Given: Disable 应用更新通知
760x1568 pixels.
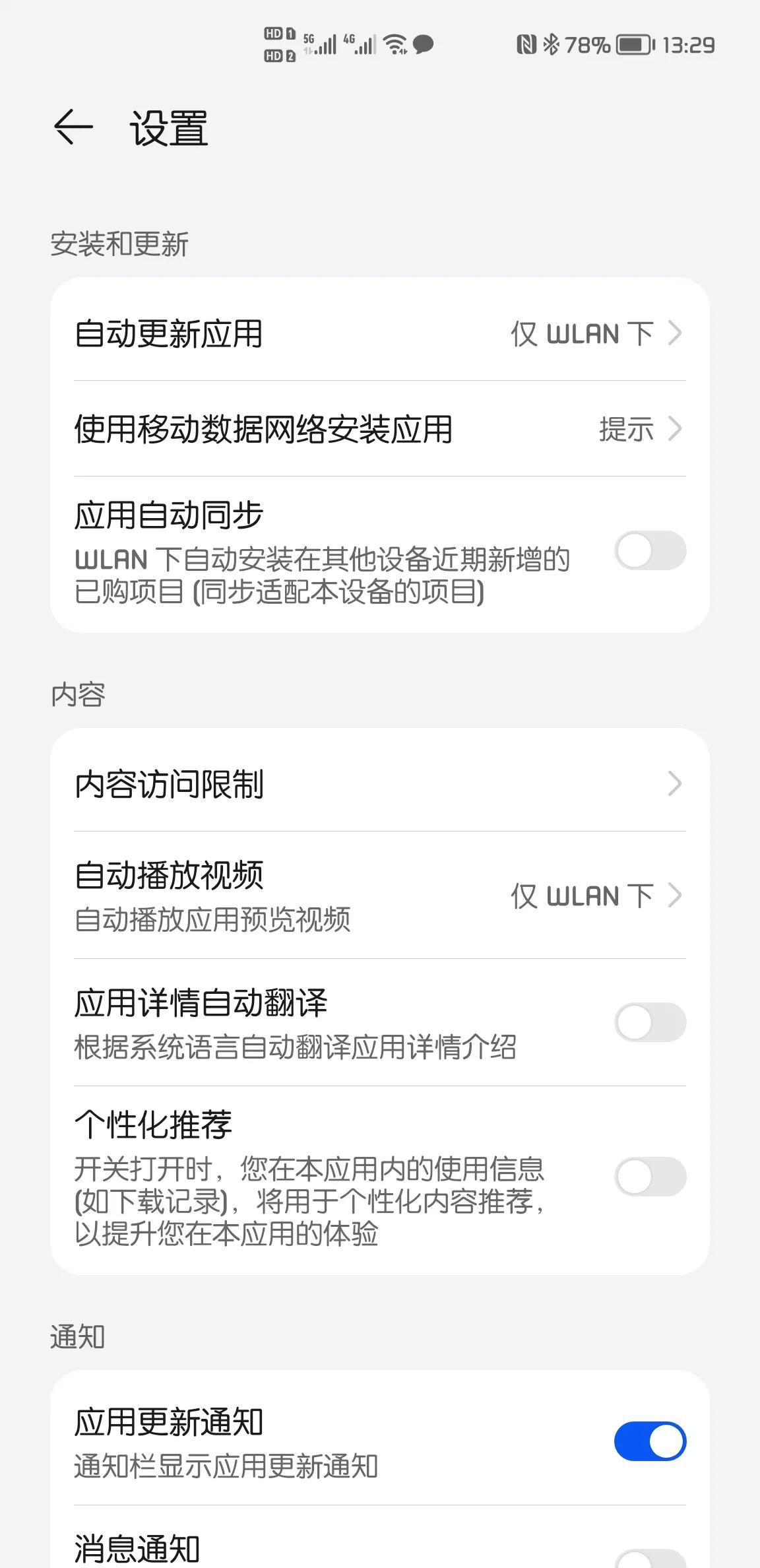Looking at the screenshot, I should point(649,1441).
